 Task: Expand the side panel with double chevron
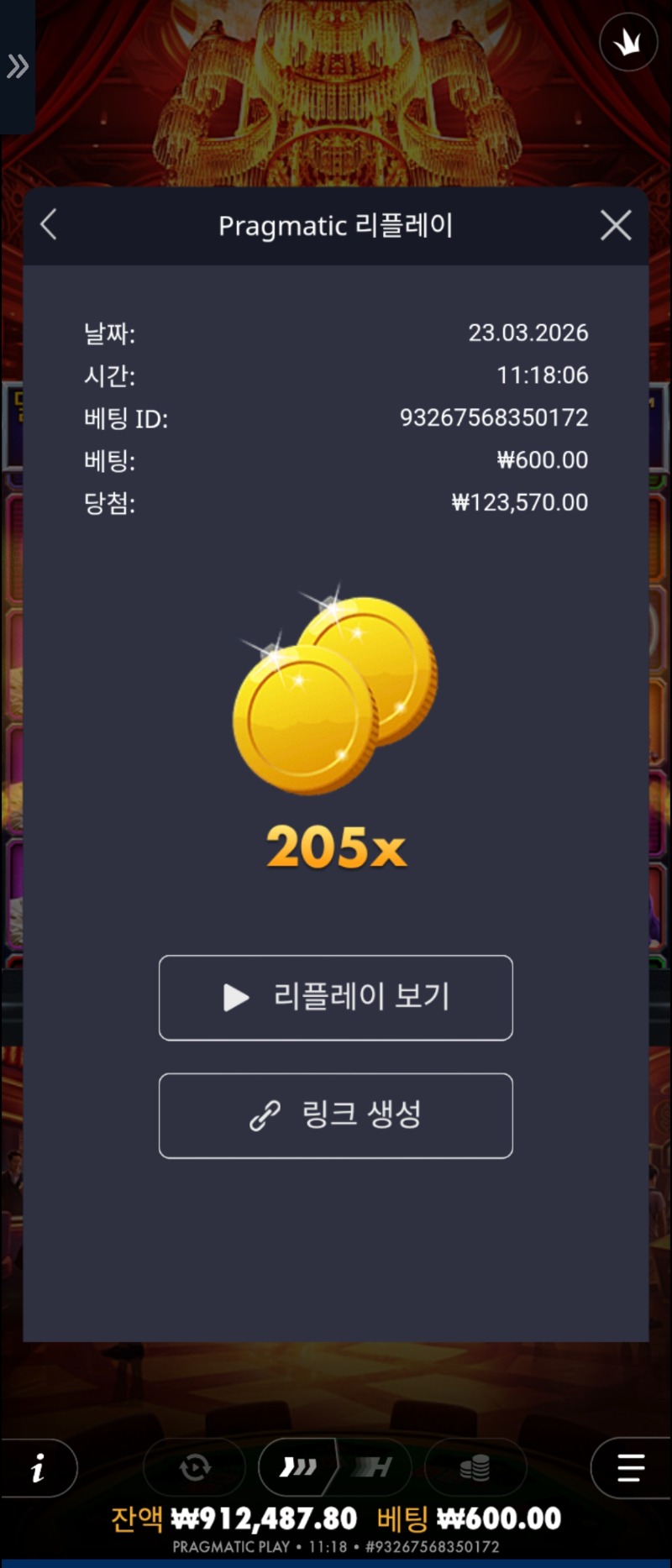pos(18,66)
